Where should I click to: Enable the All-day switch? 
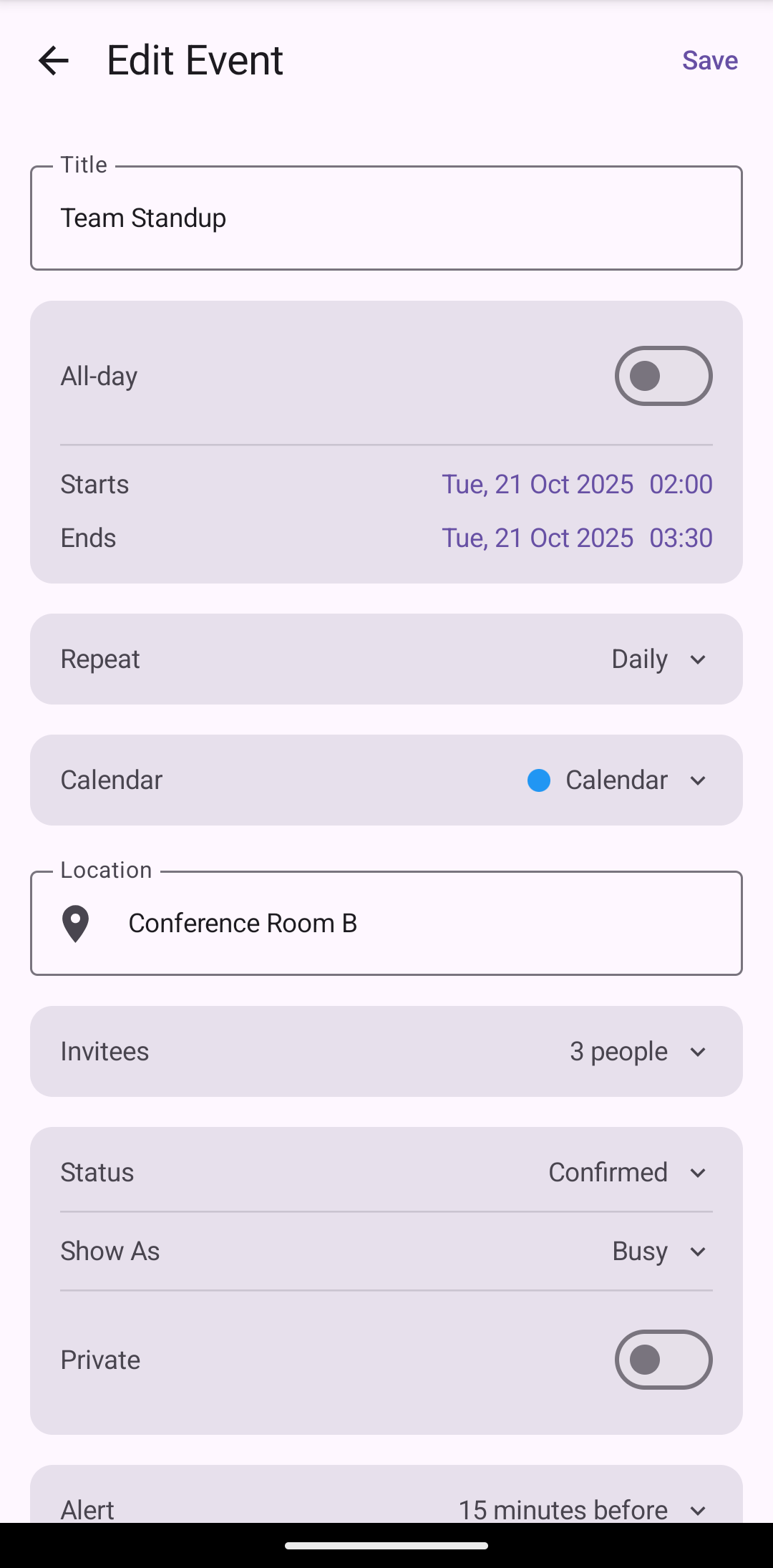click(x=663, y=376)
